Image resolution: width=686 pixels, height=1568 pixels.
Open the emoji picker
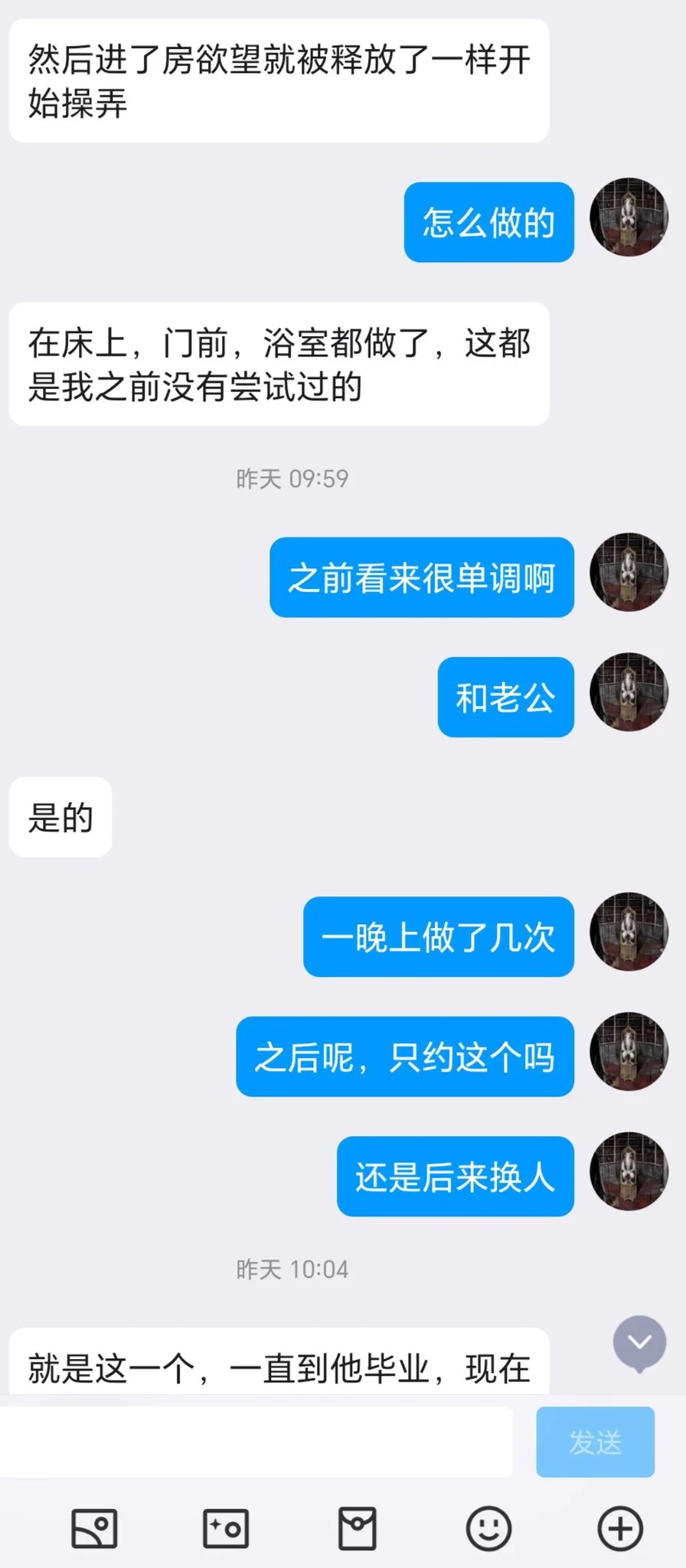pyautogui.click(x=488, y=1529)
